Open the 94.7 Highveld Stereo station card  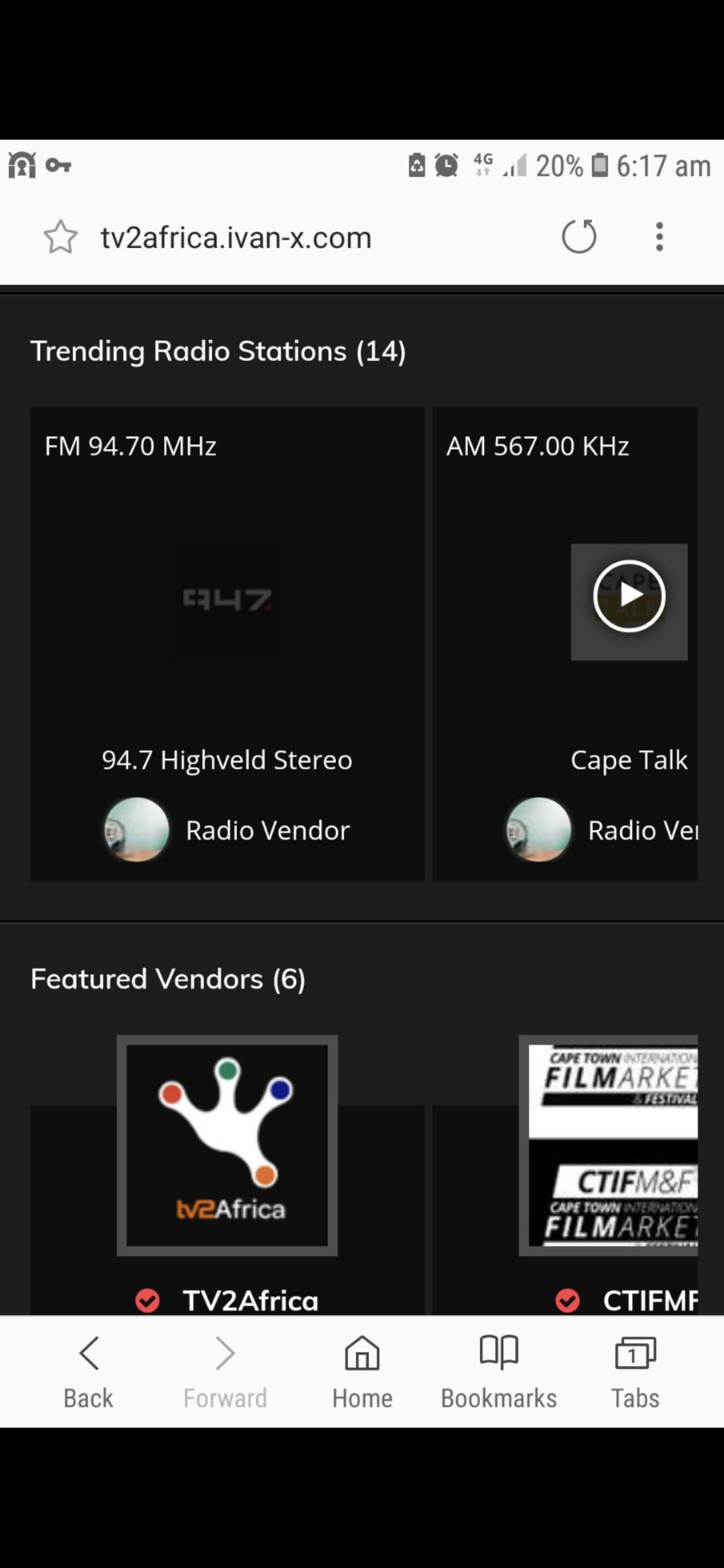227,644
